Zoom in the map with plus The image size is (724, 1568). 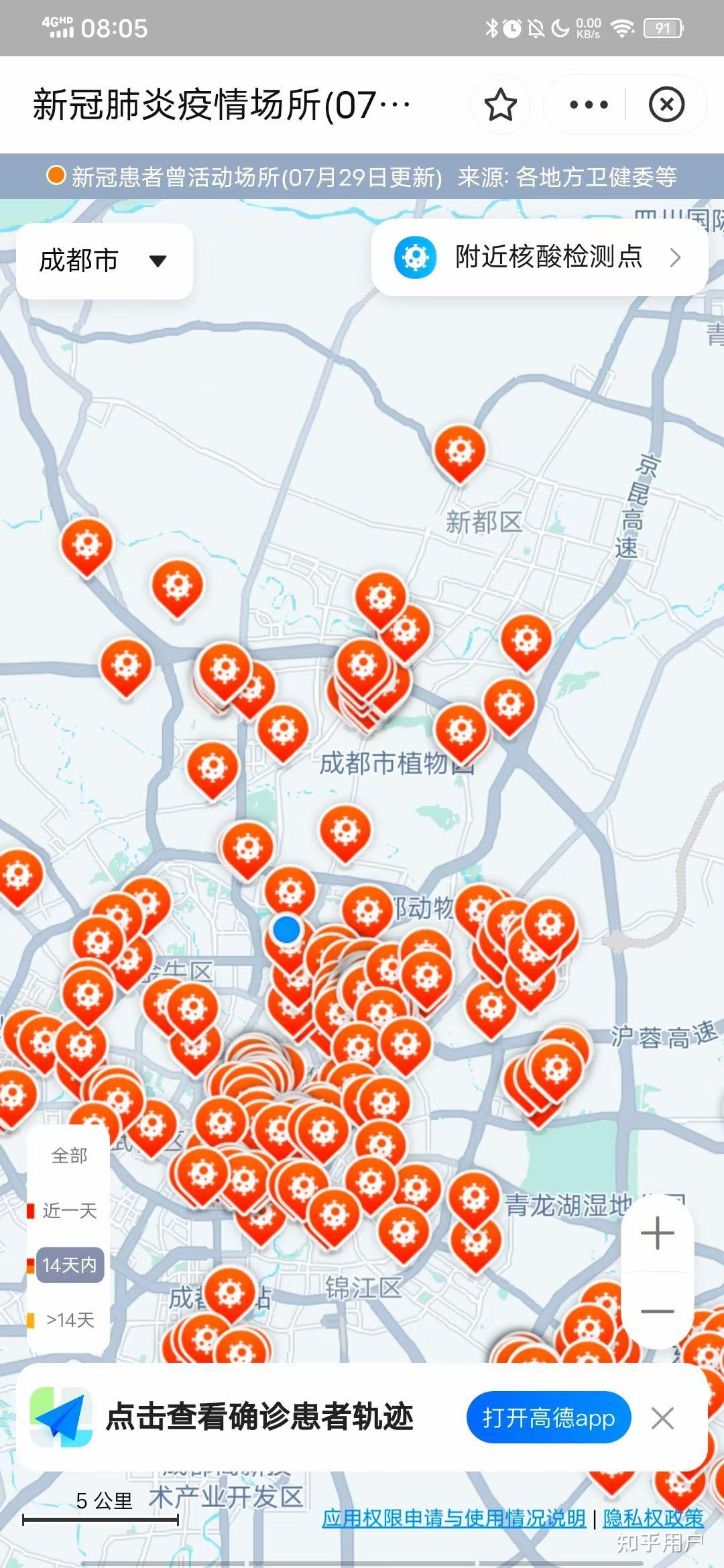point(657,1233)
